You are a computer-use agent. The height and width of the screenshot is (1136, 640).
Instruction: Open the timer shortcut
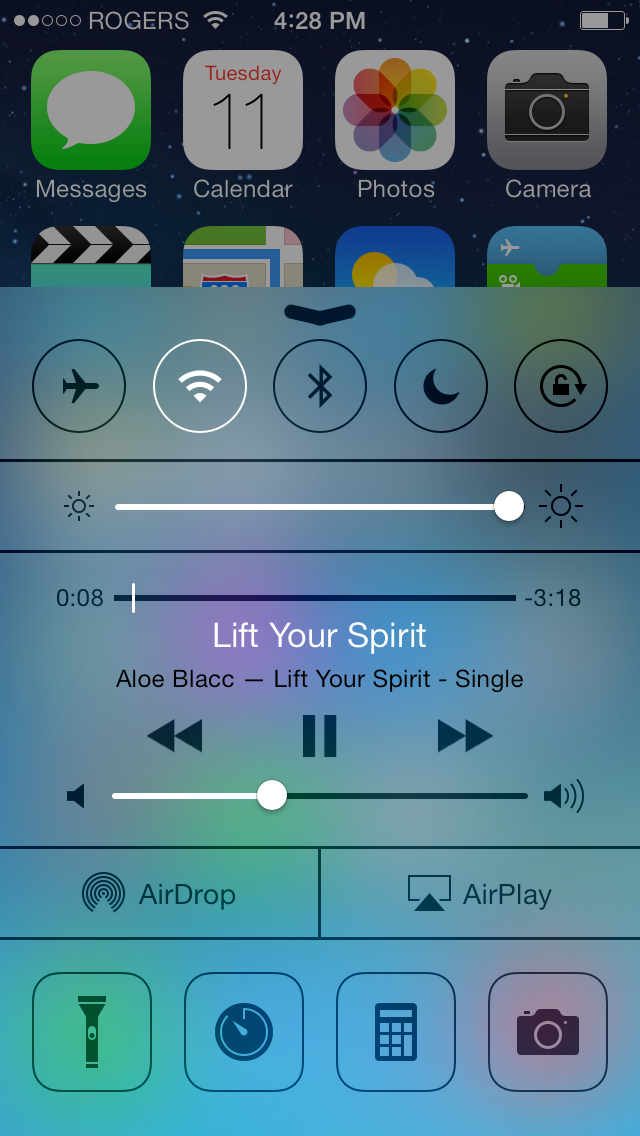(x=244, y=1032)
